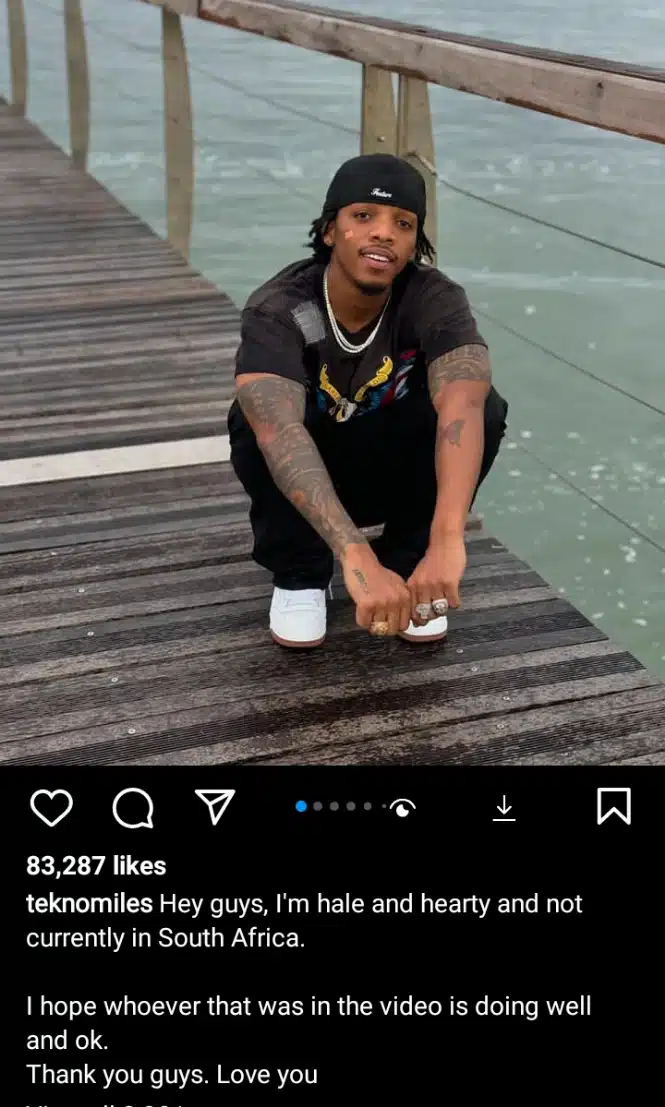Like the teknomiles post
The height and width of the screenshot is (1107, 665).
51,807
